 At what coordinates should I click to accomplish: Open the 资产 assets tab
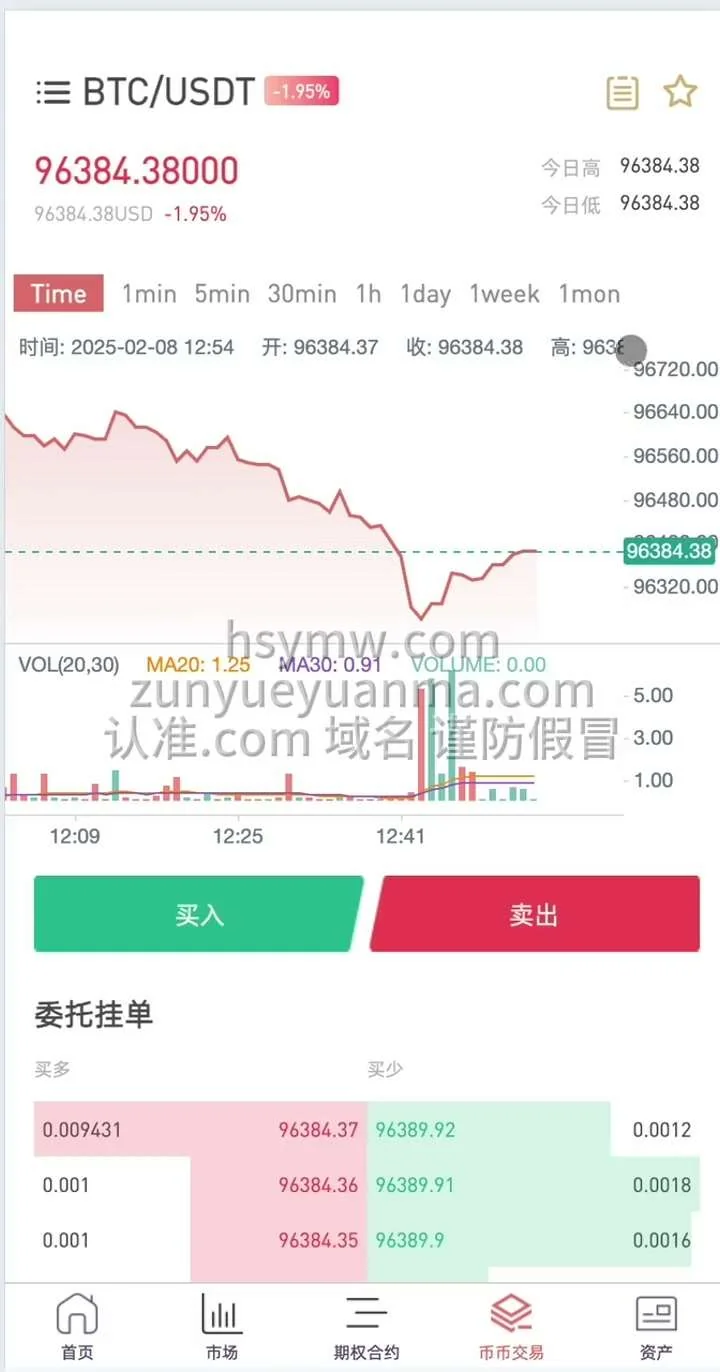[x=656, y=1326]
